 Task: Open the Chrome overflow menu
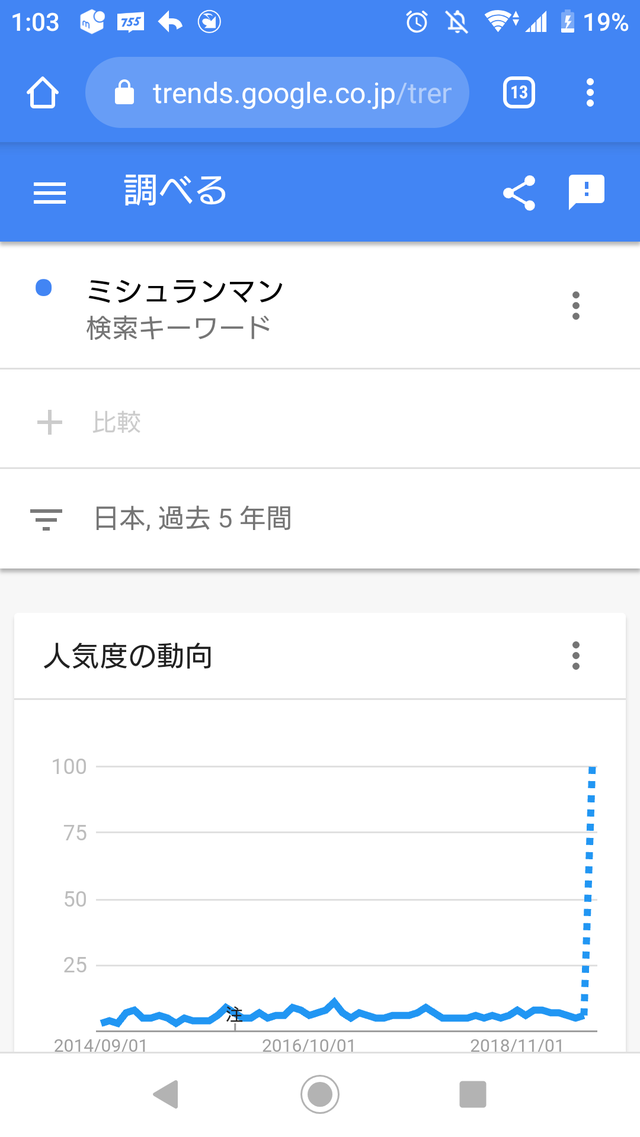click(x=590, y=93)
